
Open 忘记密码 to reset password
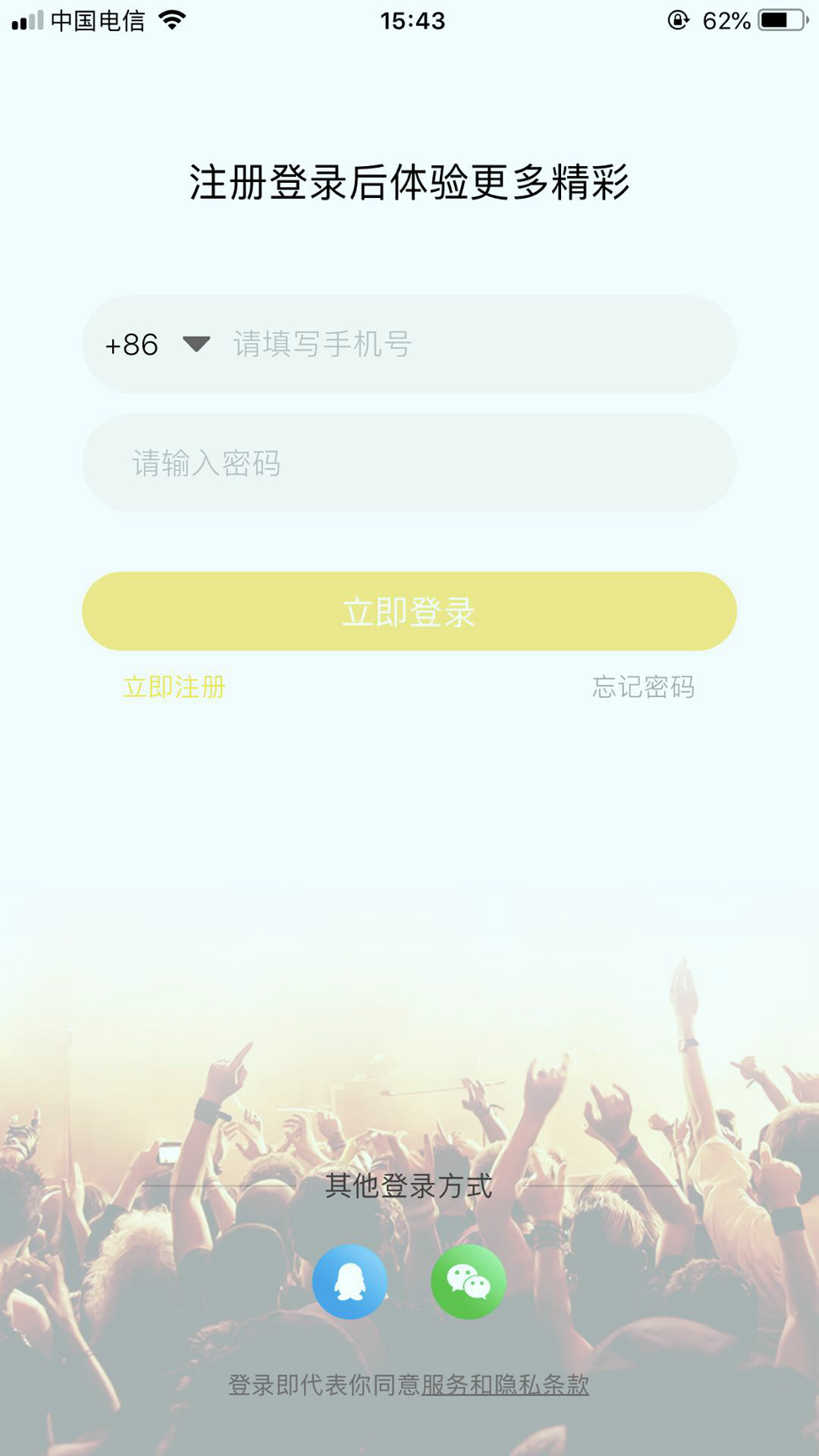pos(644,687)
